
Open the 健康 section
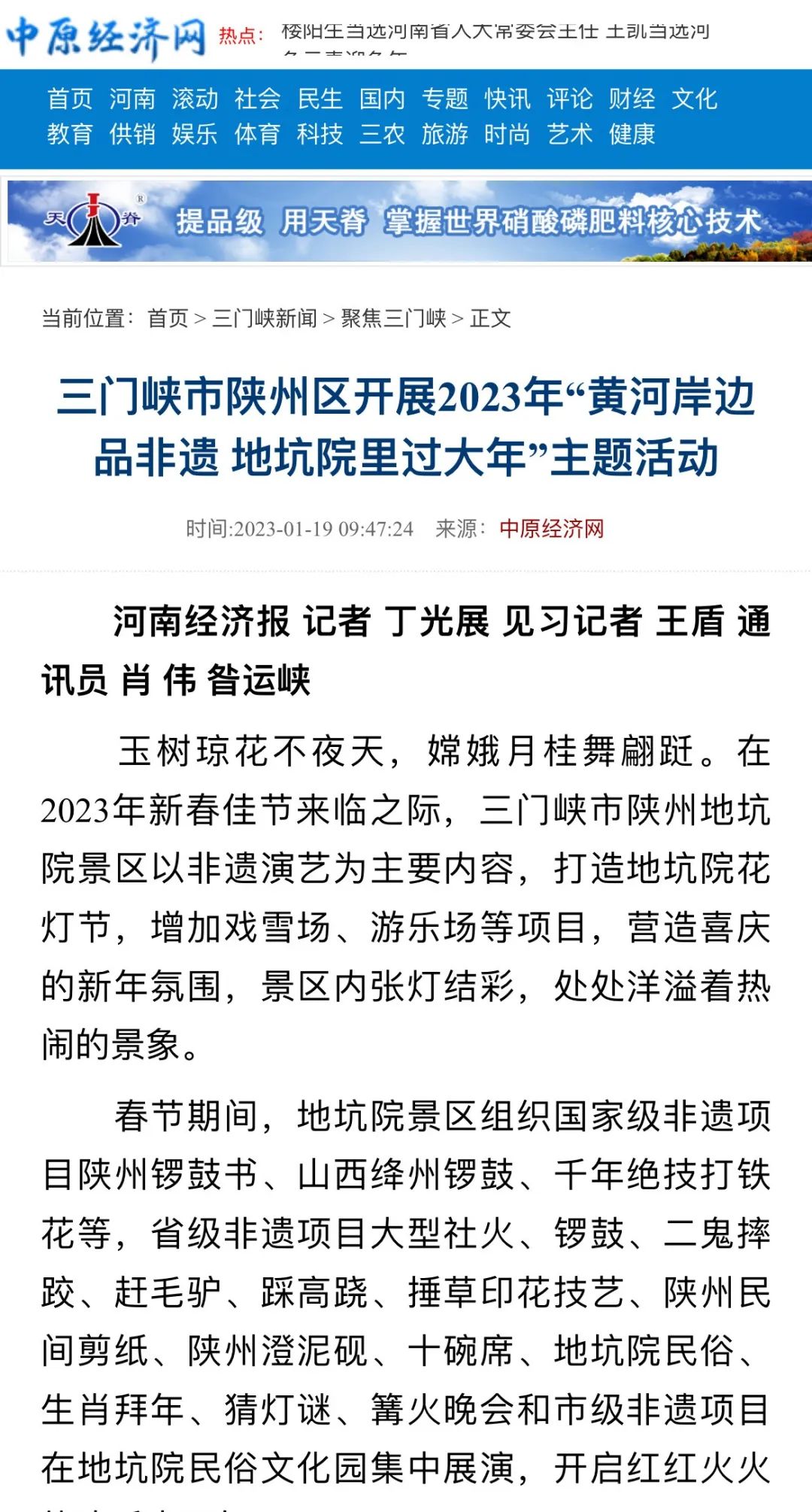click(x=632, y=134)
